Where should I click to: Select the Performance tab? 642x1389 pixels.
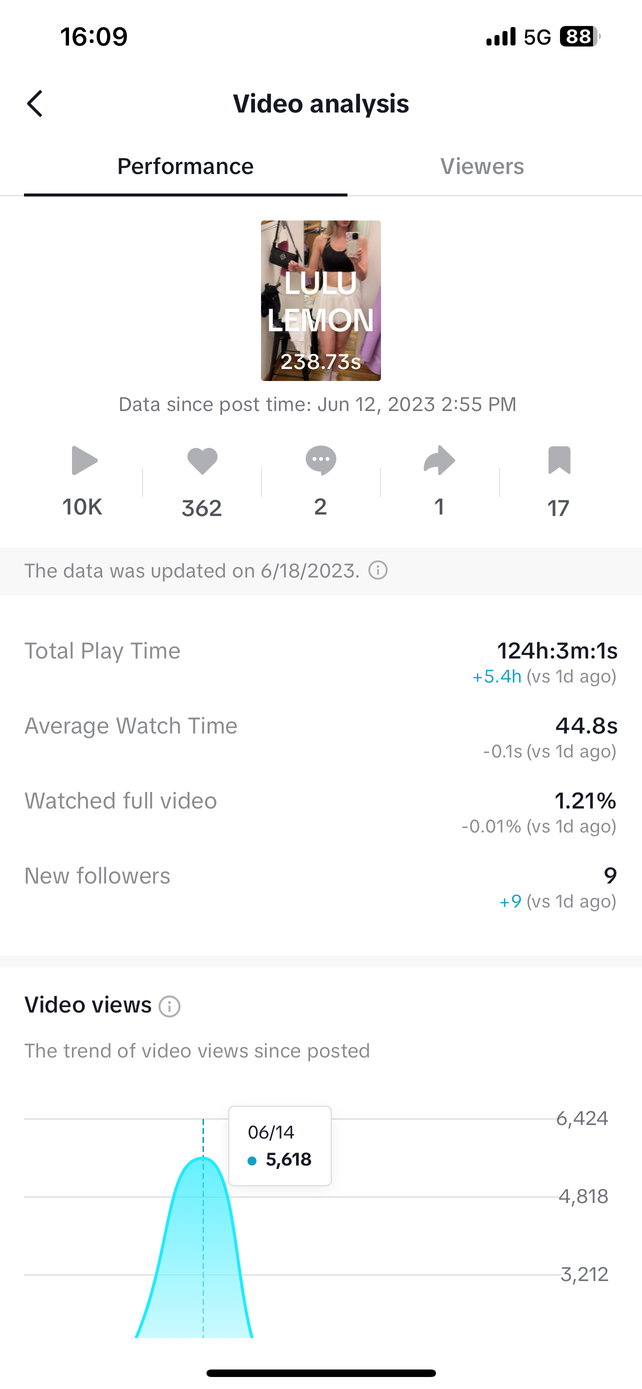click(x=185, y=167)
